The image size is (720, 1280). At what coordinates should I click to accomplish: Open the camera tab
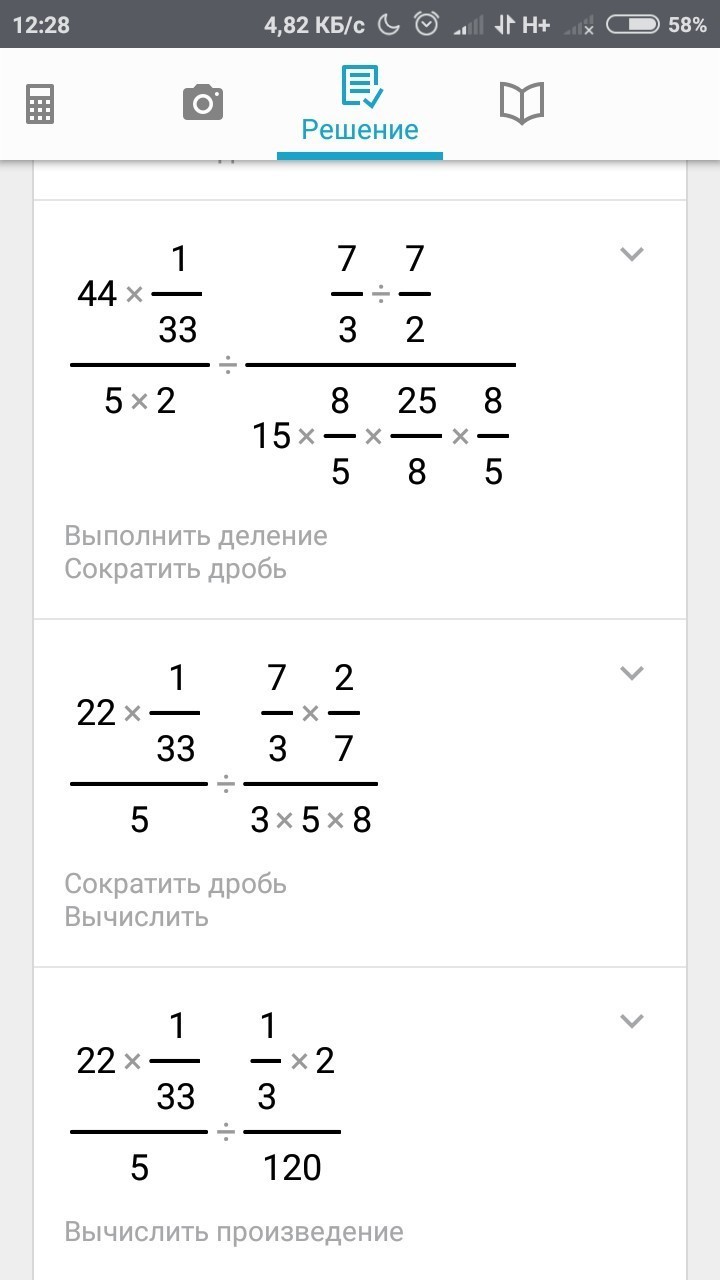pyautogui.click(x=203, y=103)
